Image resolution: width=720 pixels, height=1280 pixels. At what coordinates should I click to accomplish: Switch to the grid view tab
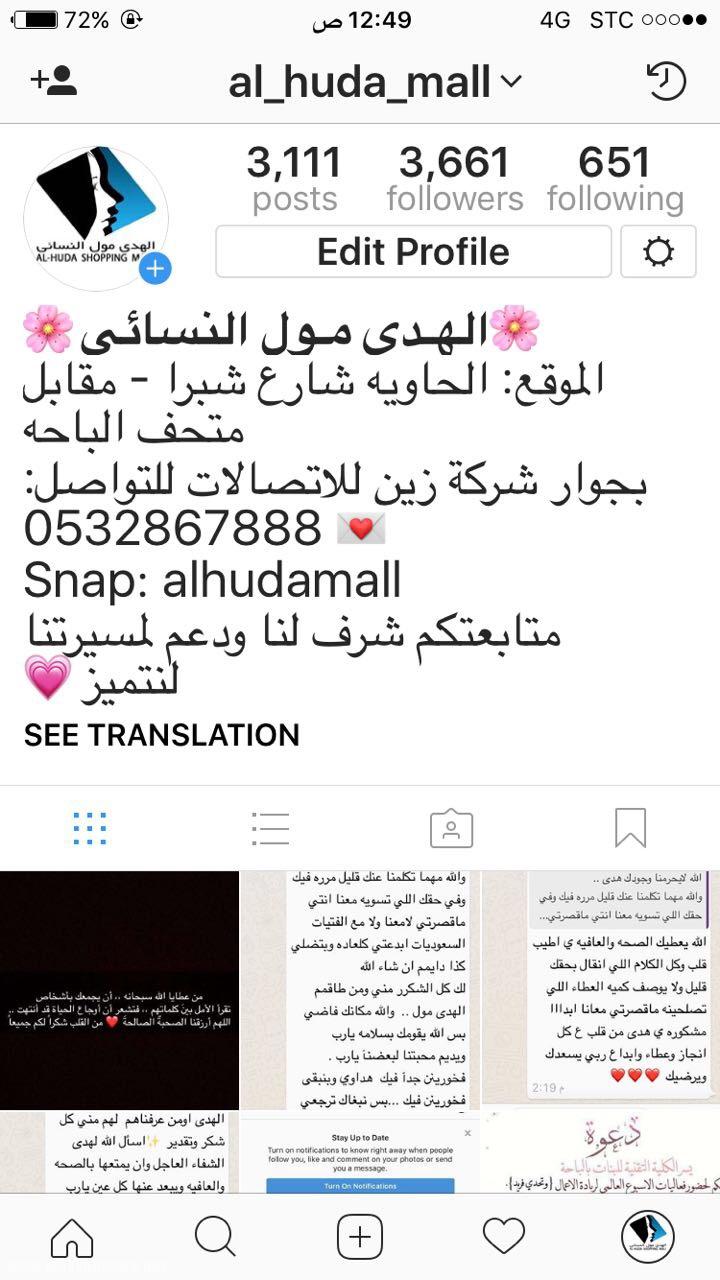[x=90, y=828]
